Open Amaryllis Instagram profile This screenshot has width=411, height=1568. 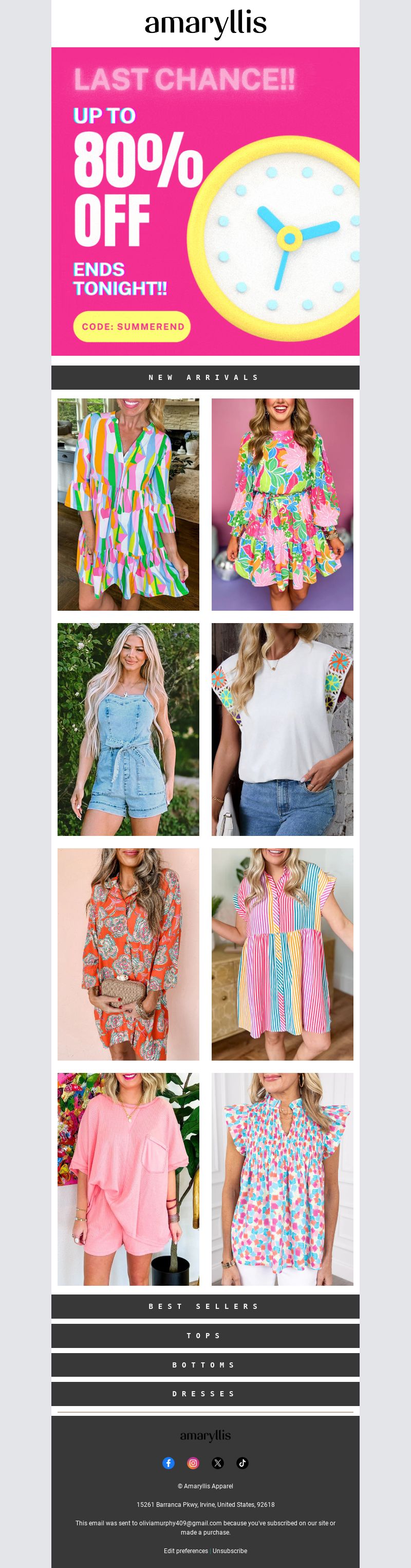click(193, 1463)
